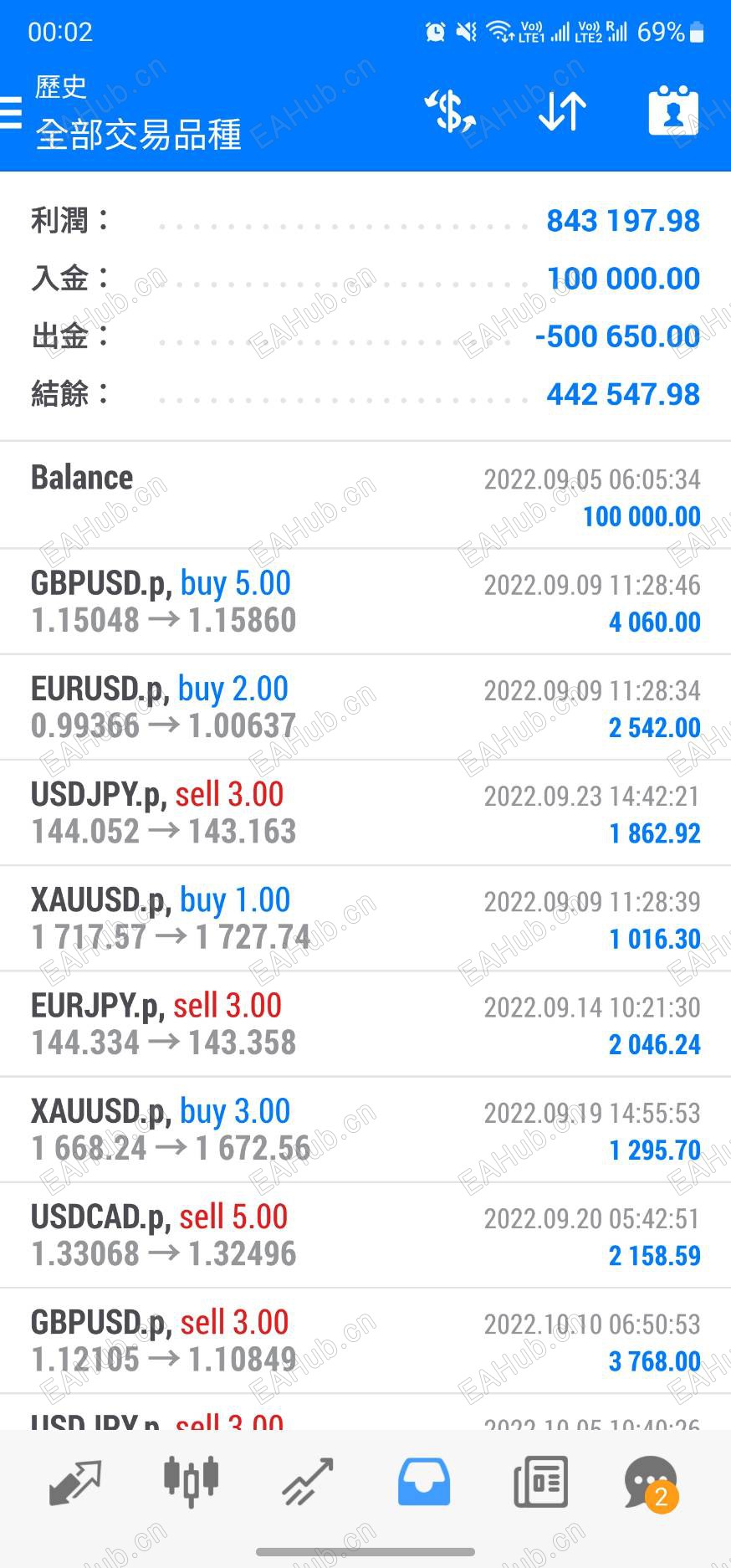Open the Messages tab with badge
This screenshot has width=731, height=1568.
pos(651,1482)
